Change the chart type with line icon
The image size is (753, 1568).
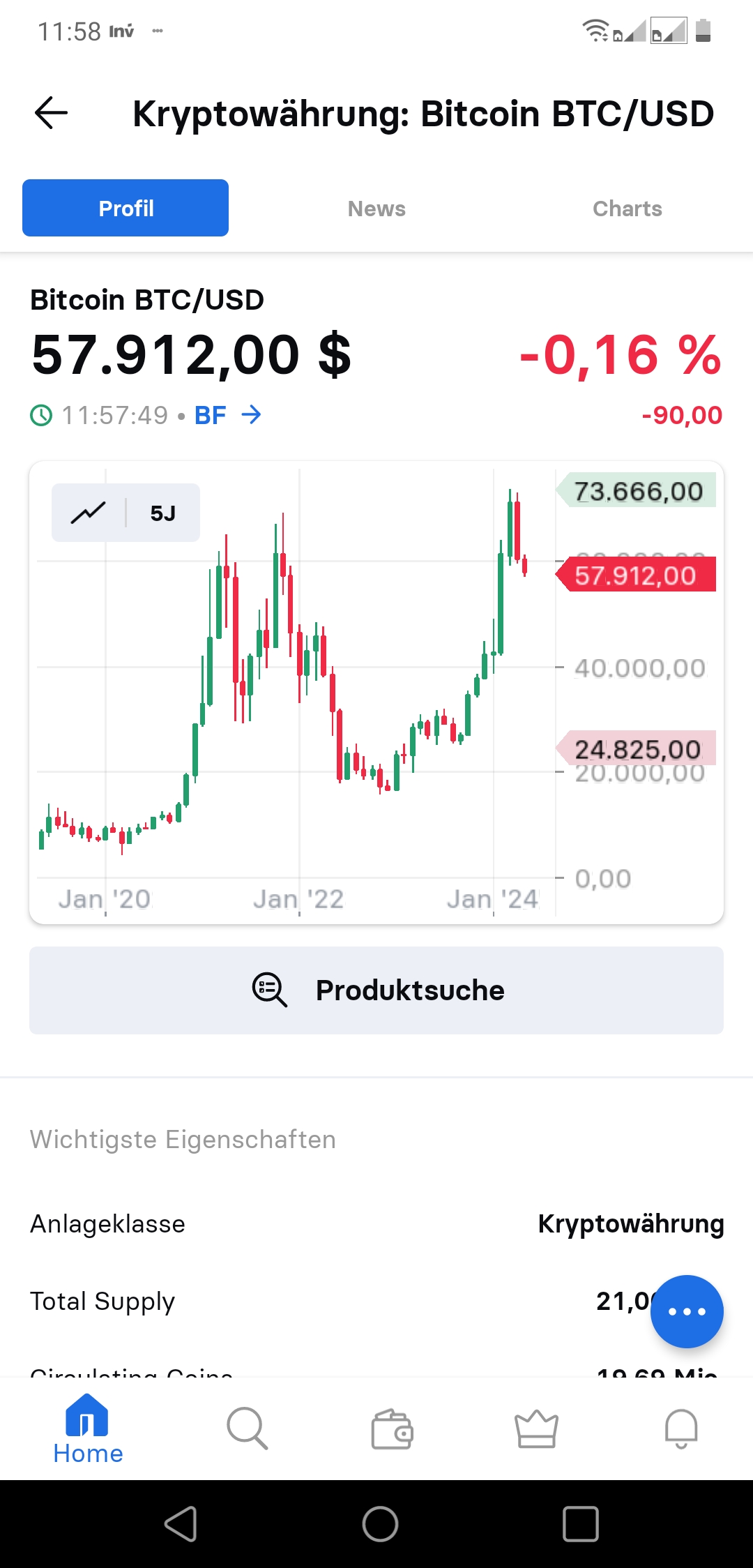(89, 513)
